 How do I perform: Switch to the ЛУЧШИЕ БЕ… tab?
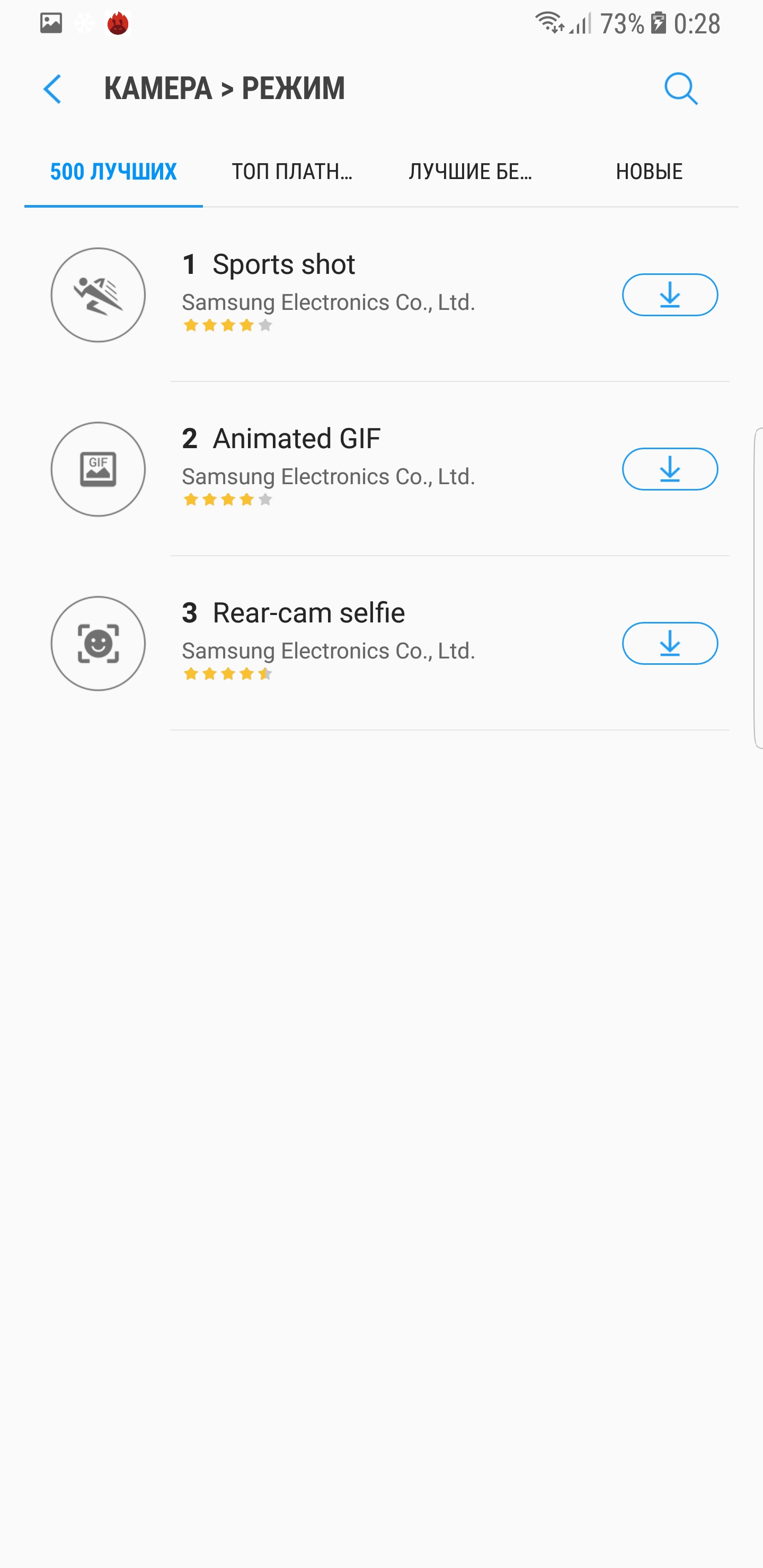[471, 172]
